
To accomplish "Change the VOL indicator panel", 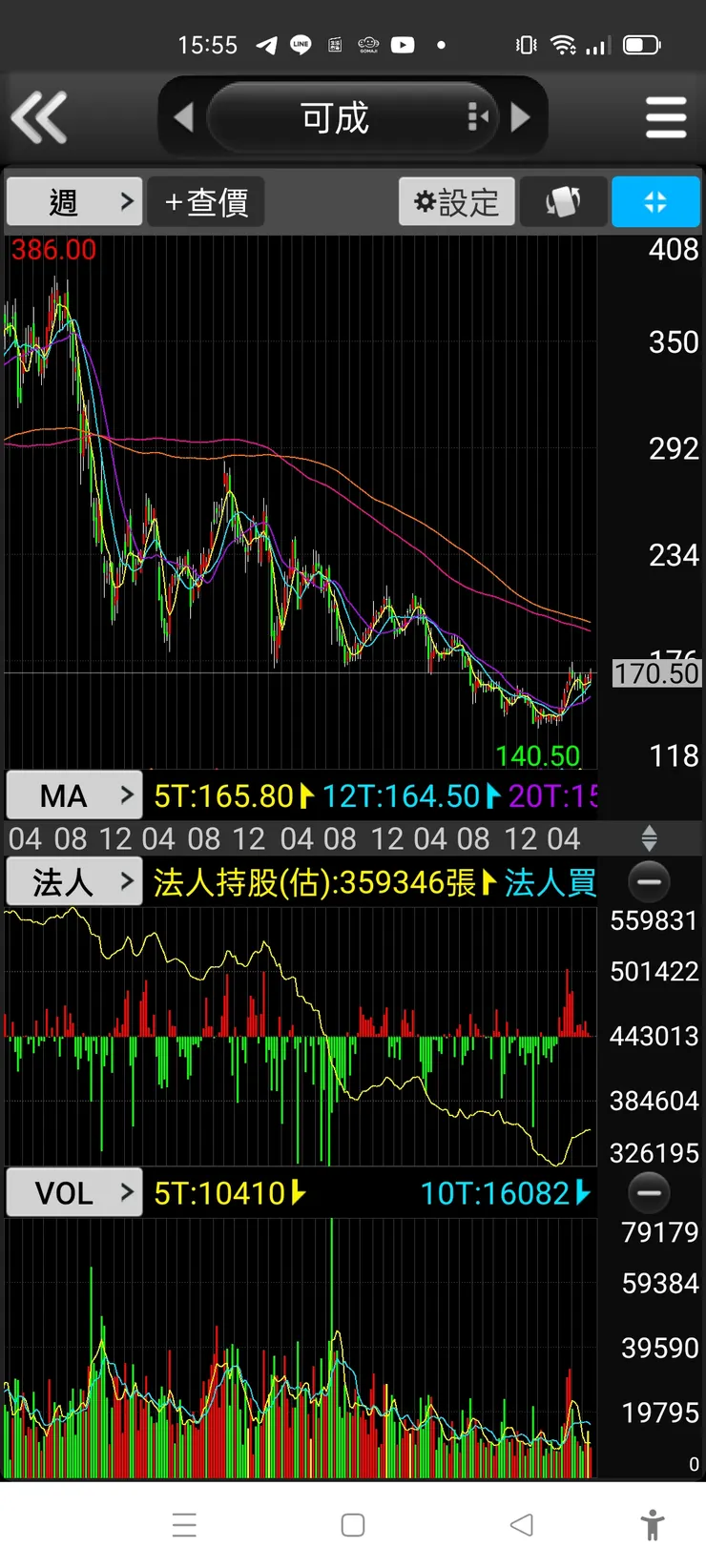I will (x=74, y=1192).
